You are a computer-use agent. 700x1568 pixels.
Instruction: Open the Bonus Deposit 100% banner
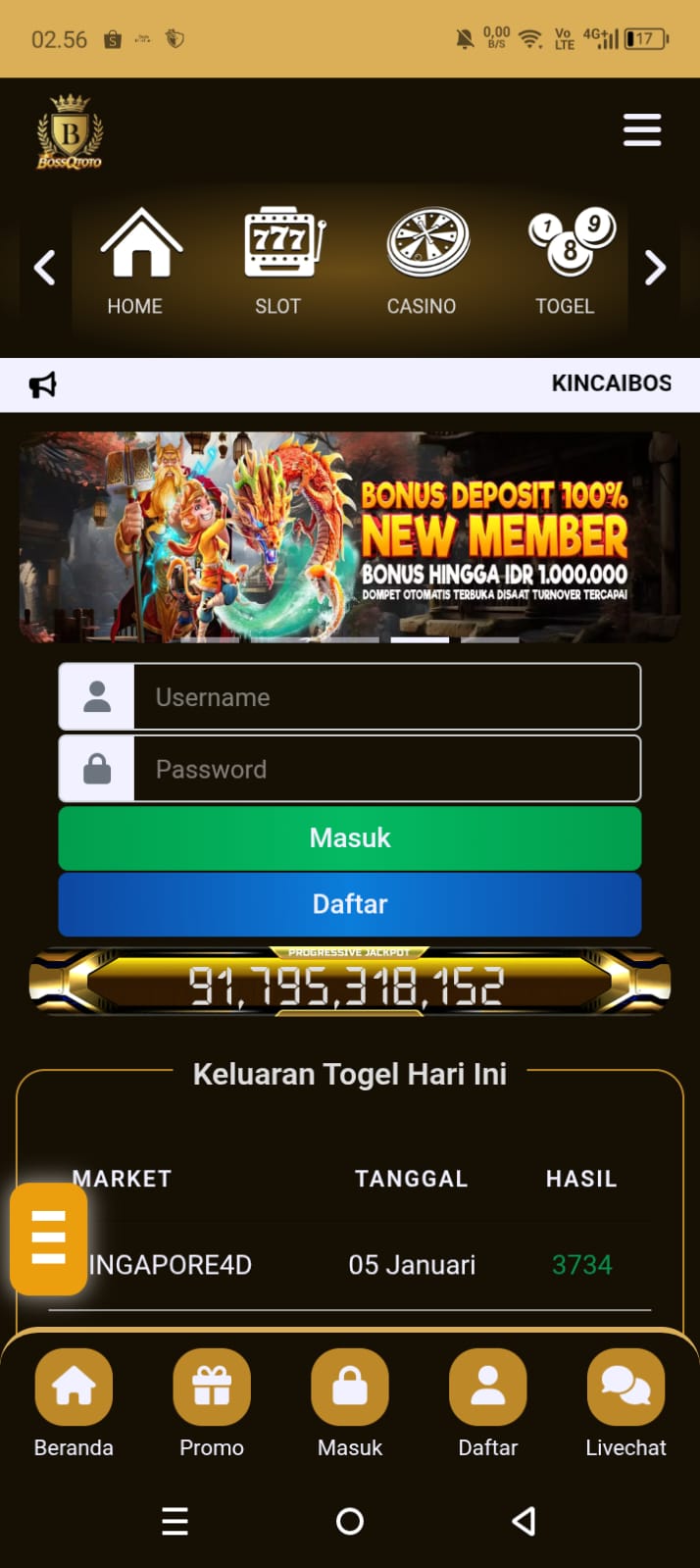pos(350,536)
